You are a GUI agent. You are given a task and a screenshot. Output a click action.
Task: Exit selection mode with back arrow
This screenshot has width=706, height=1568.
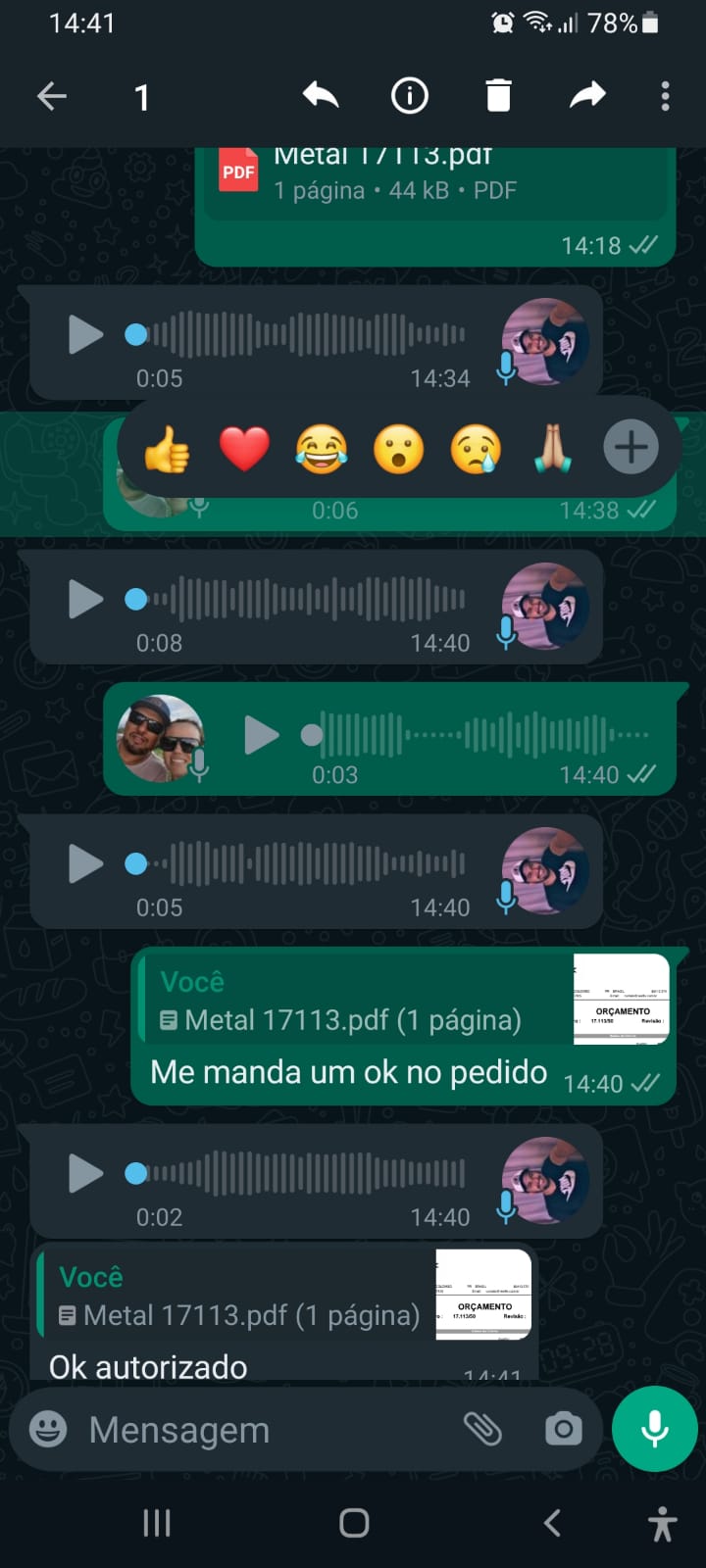coord(52,96)
